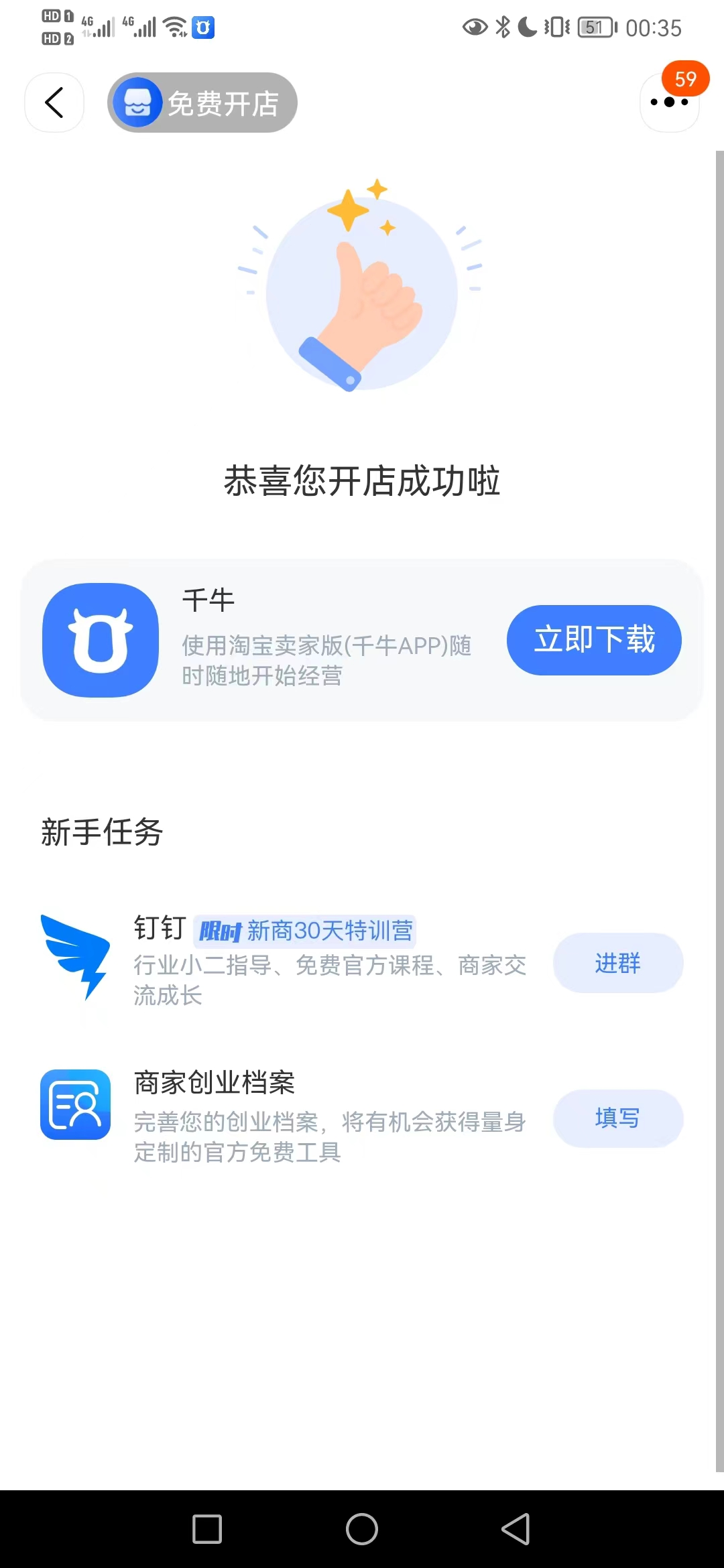Click the 限时 新商30天特训营 tag
The height and width of the screenshot is (1568, 724).
[x=306, y=930]
